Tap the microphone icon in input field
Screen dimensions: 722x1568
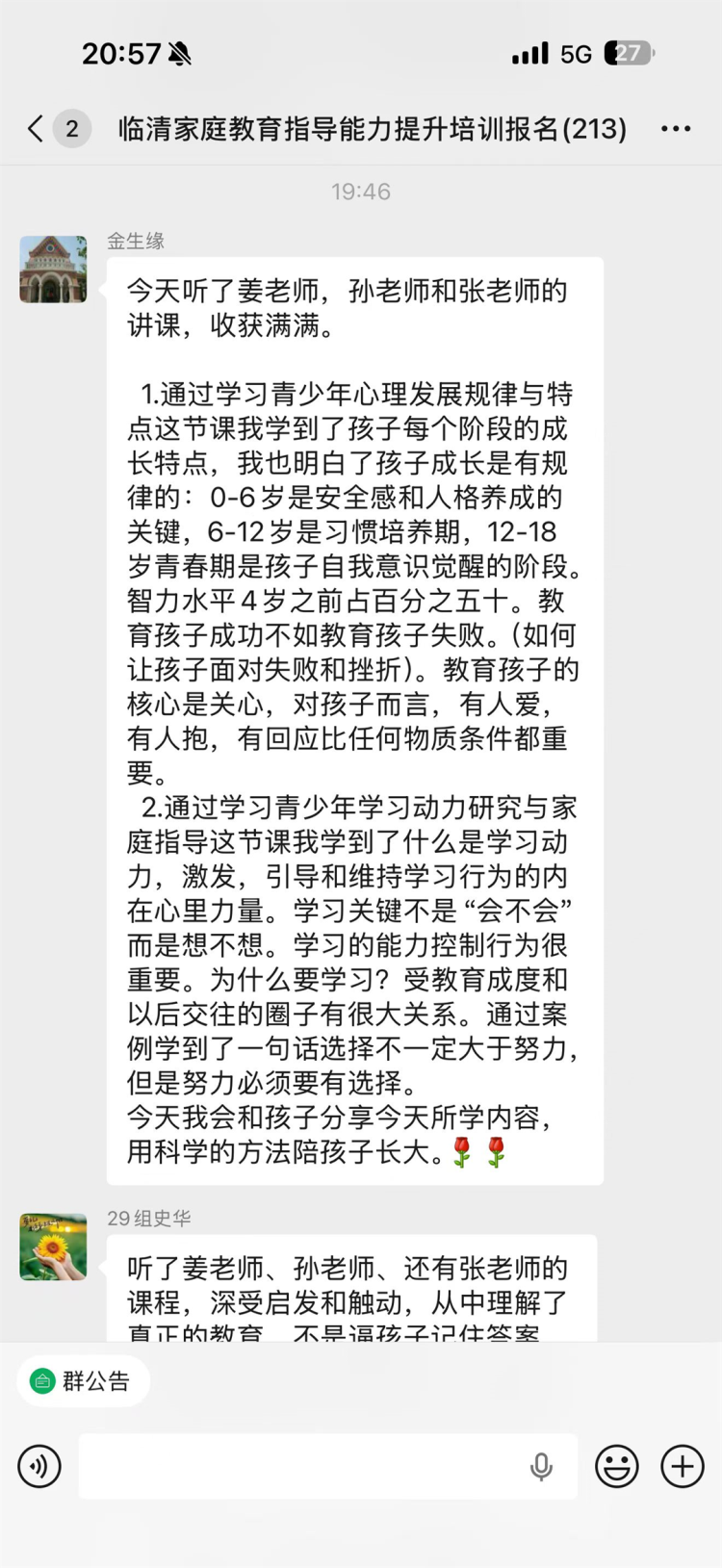click(x=541, y=1466)
